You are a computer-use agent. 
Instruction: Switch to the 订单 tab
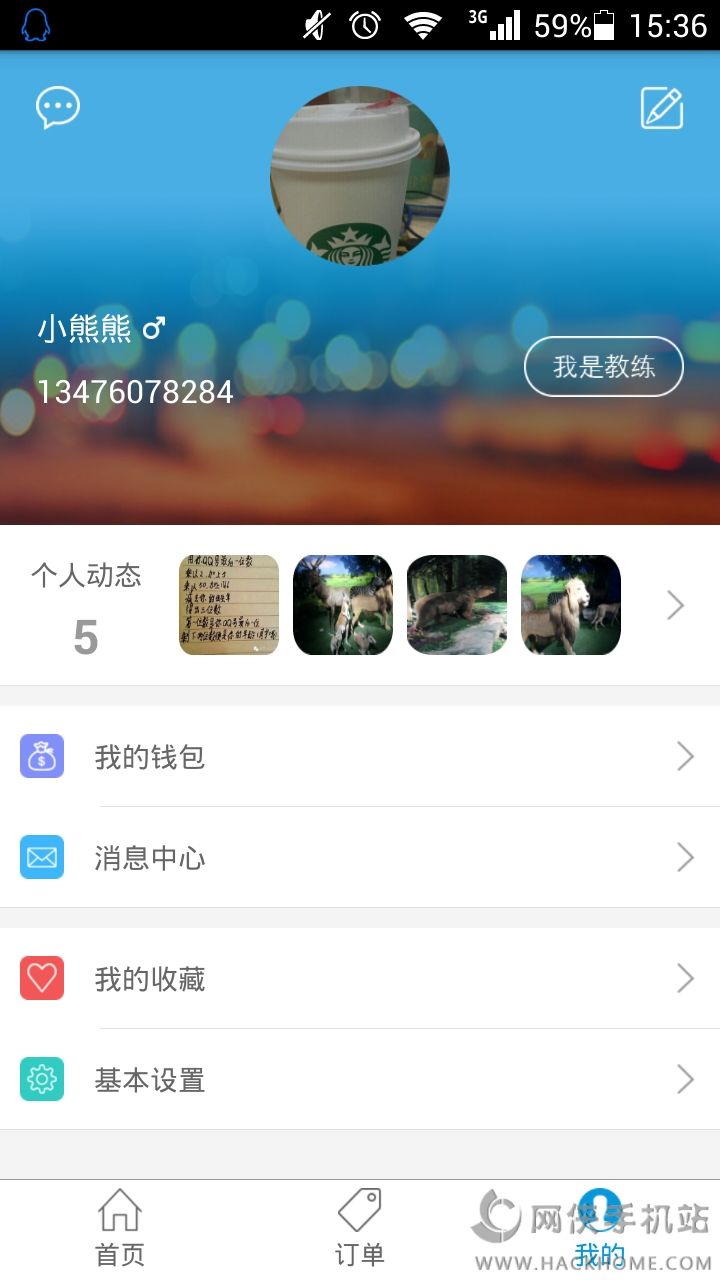pyautogui.click(x=360, y=1228)
